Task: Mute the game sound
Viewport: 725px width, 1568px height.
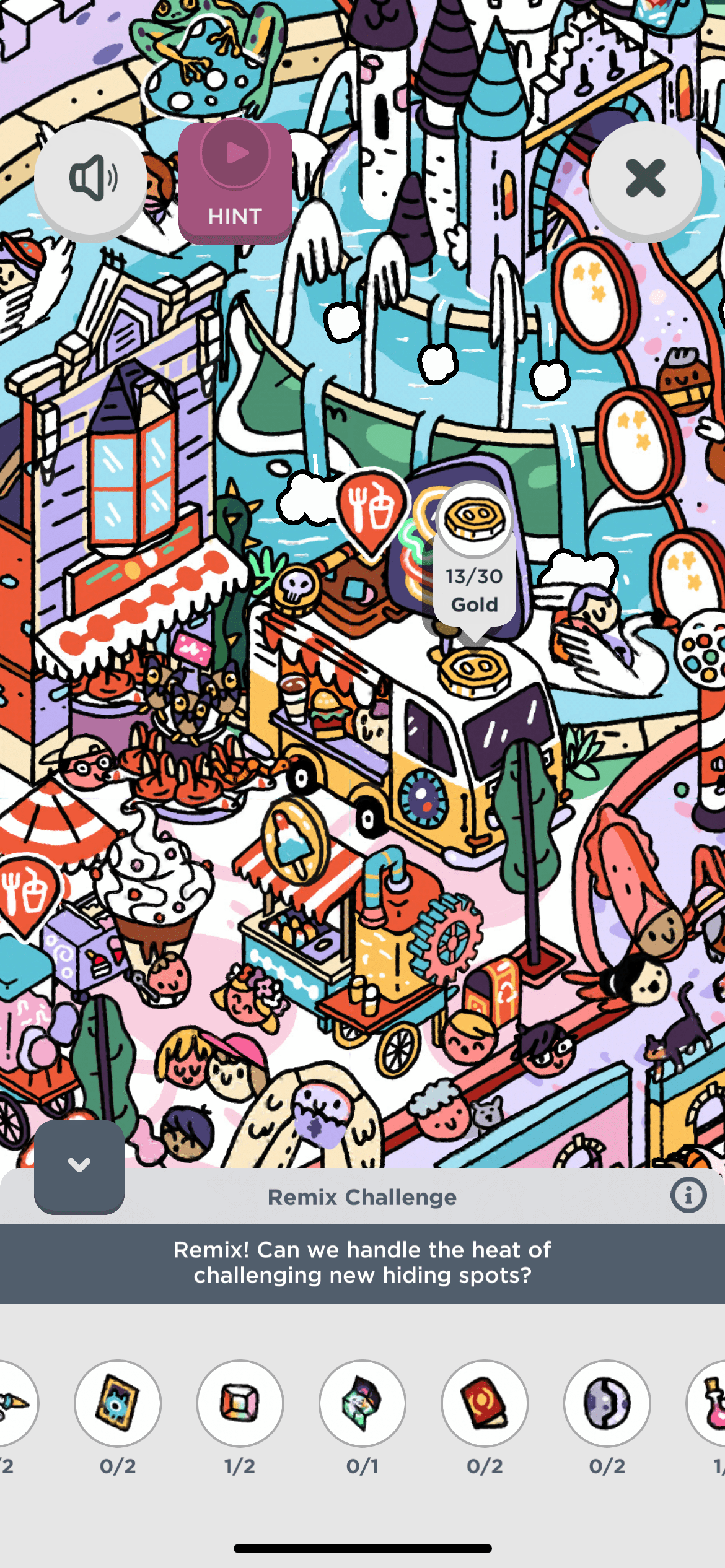Action: click(x=90, y=179)
